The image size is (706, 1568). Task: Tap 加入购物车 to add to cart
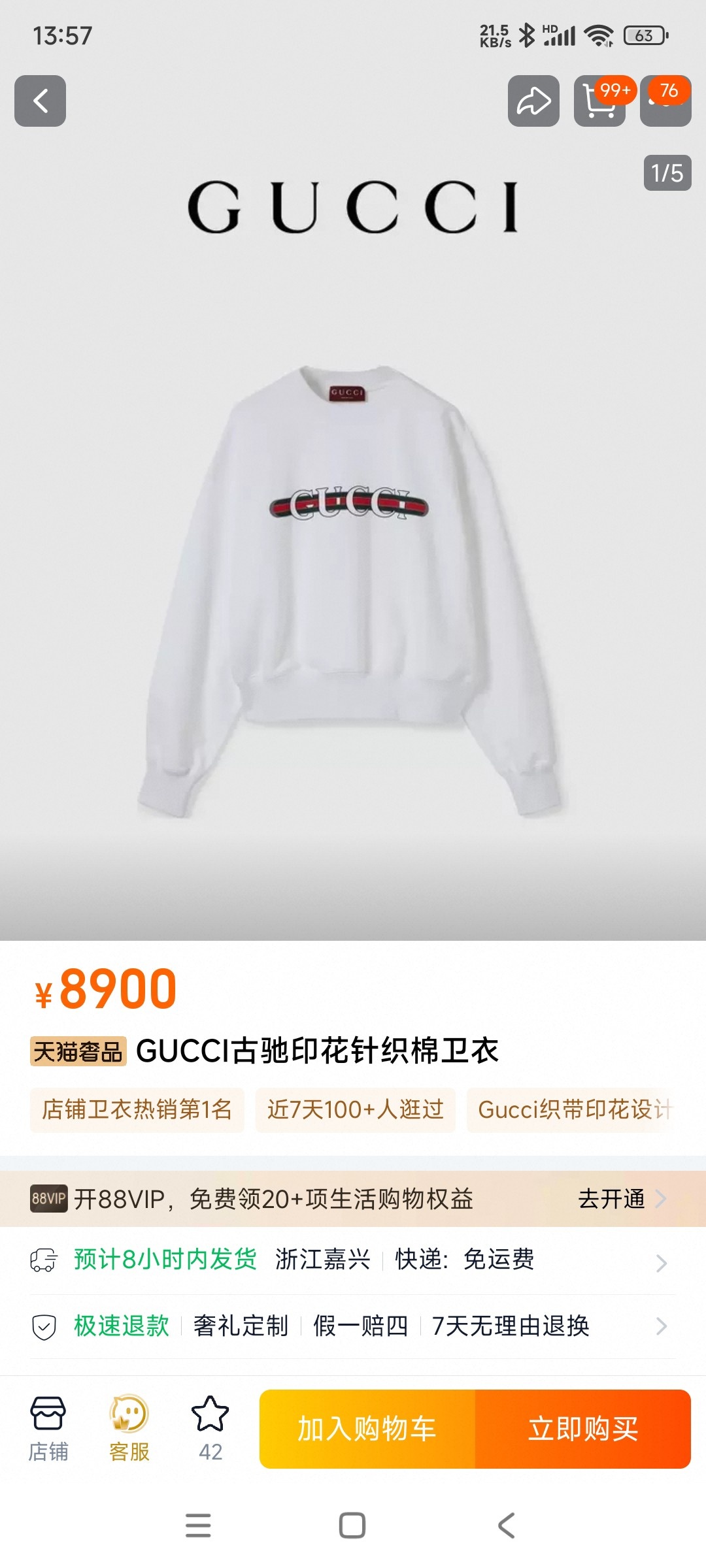pos(367,1429)
